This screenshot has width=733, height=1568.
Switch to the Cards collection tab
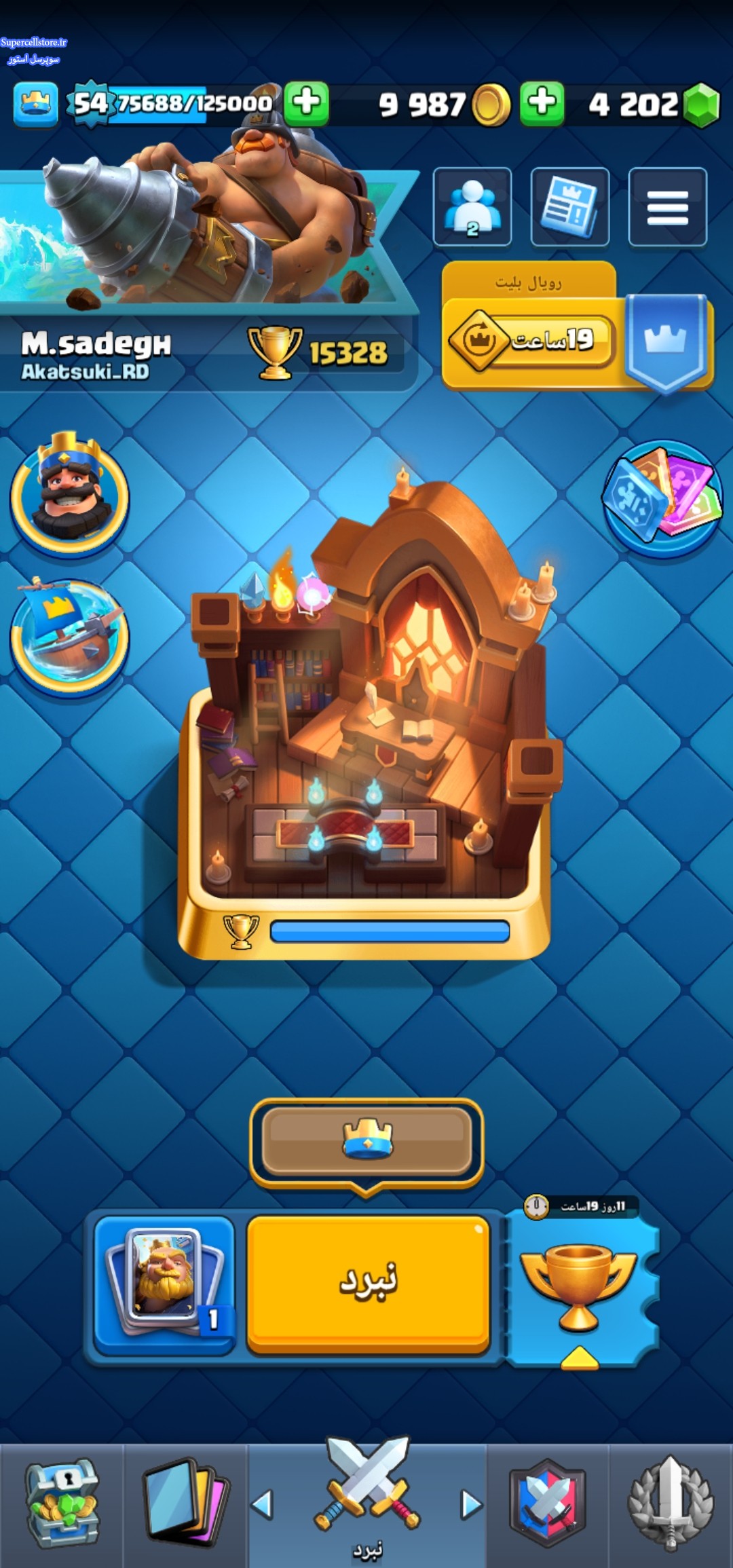[x=185, y=1504]
